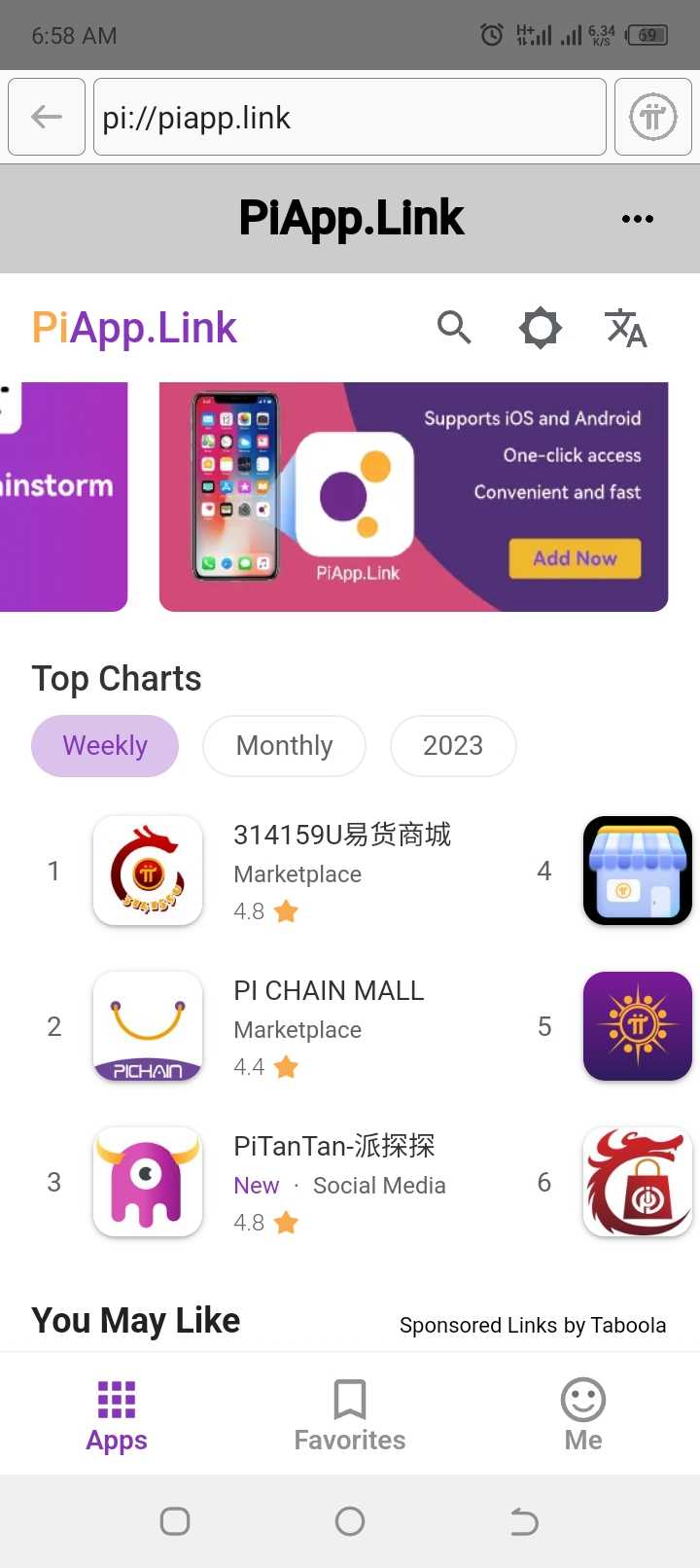Open search with the magnifier icon
The height and width of the screenshot is (1568, 700).
point(454,328)
